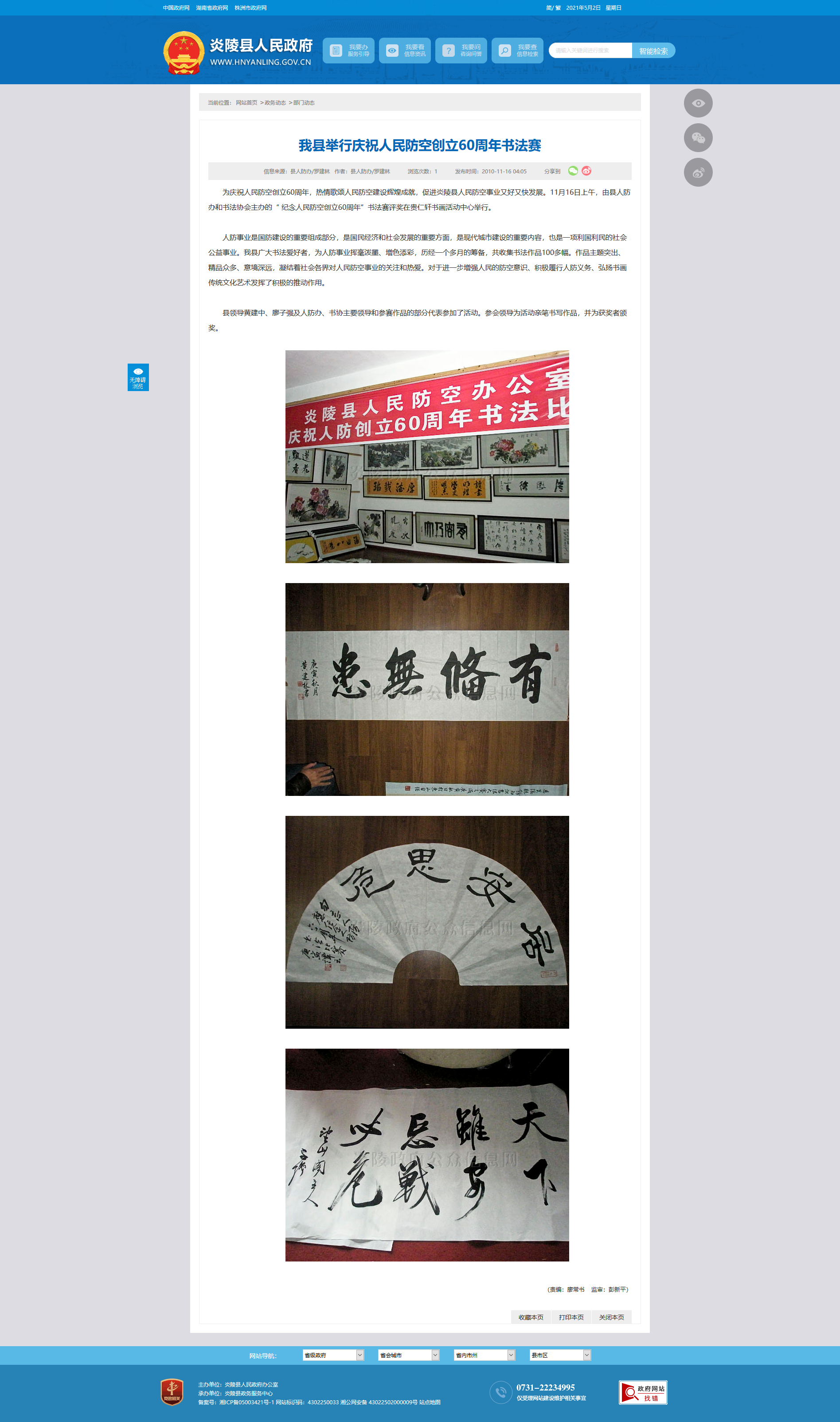
Task: Open the 政府网站找错 badge
Action: point(643,1392)
